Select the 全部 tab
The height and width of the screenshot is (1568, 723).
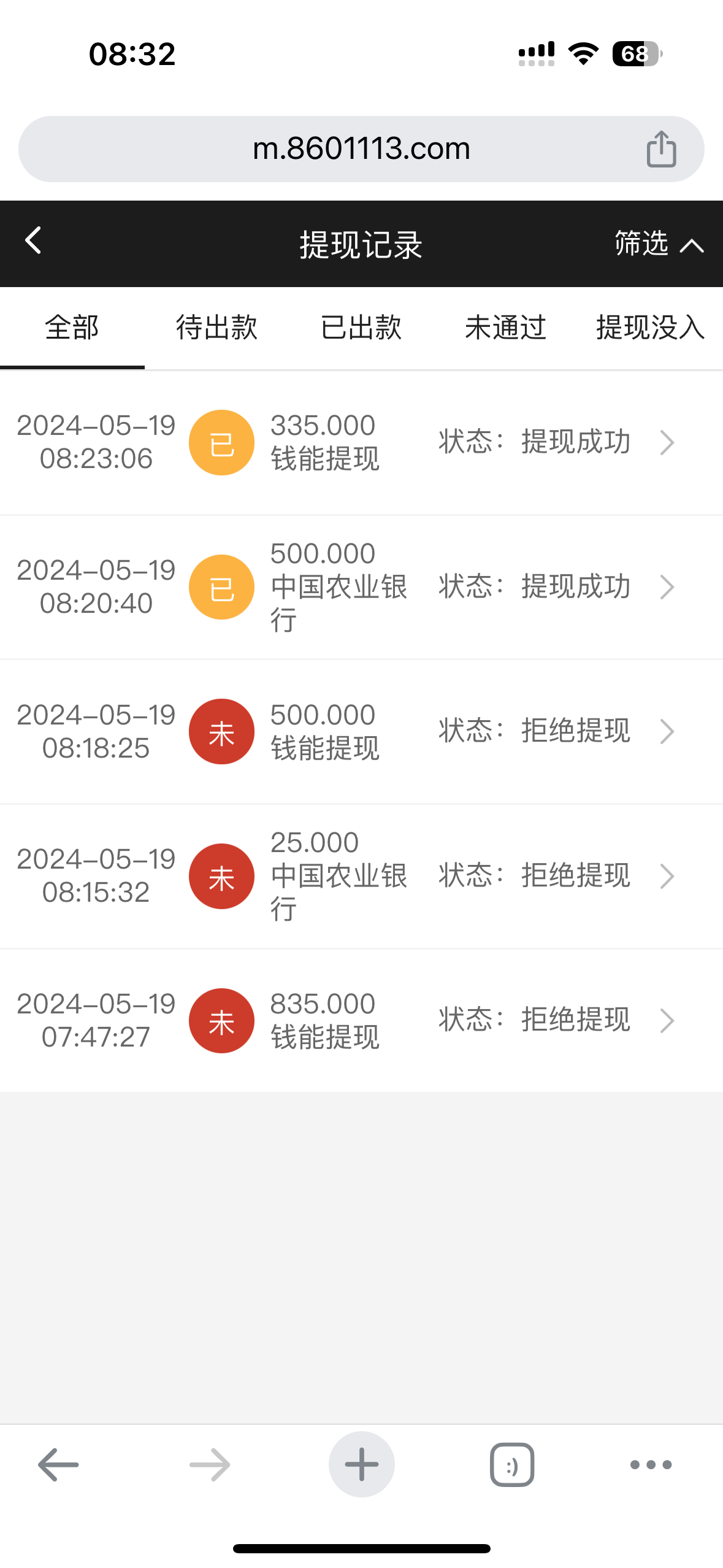pos(72,328)
